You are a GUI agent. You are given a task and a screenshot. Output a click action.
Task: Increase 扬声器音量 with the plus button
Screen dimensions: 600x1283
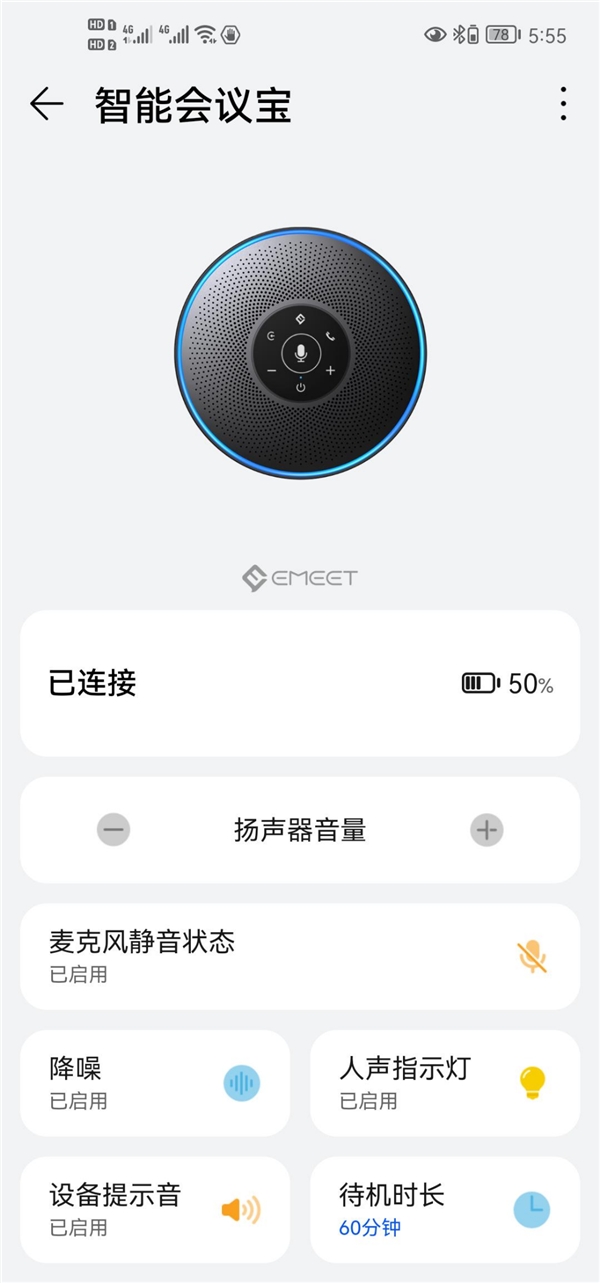[487, 829]
